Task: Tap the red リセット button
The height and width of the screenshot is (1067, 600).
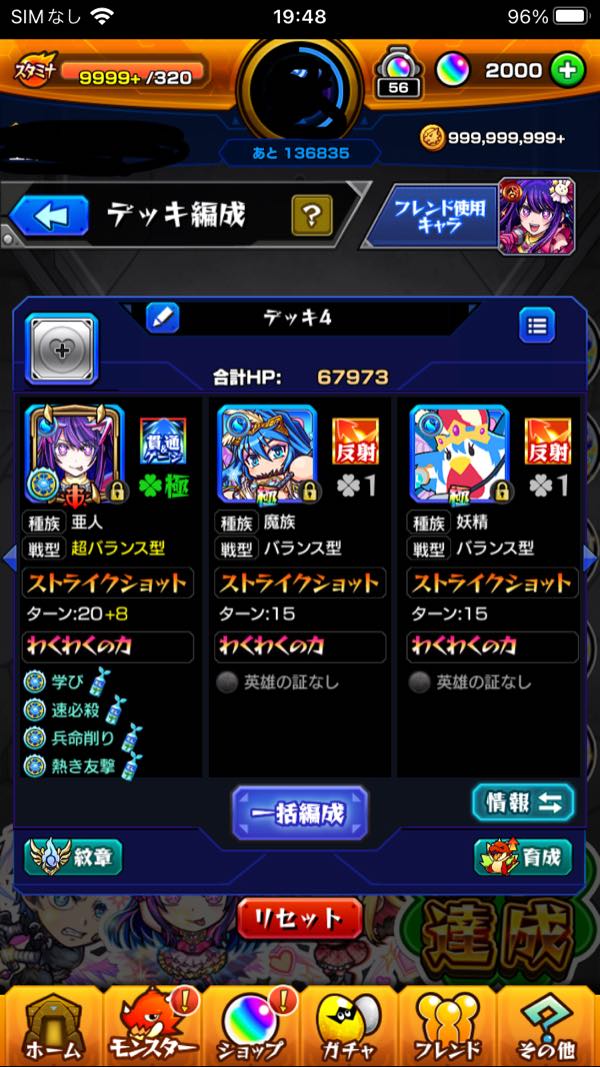Action: pos(300,917)
